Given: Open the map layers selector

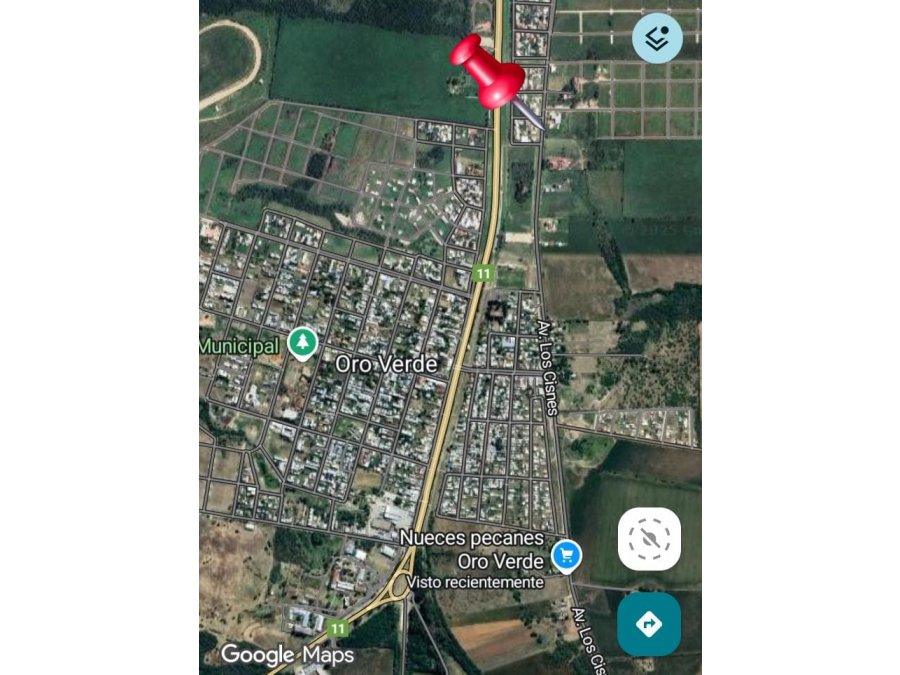Looking at the screenshot, I should 657,39.
